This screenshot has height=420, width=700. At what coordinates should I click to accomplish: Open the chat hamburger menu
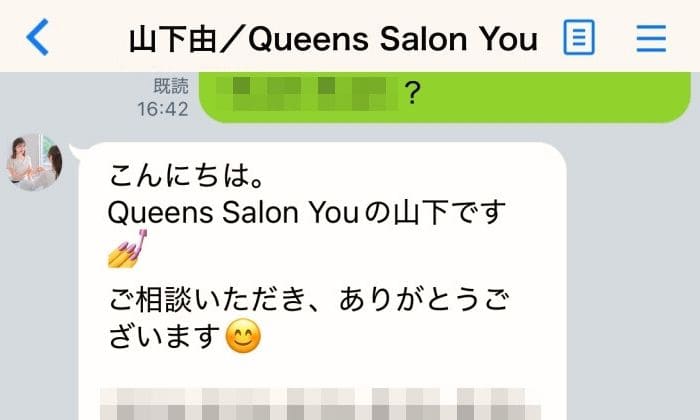[651, 38]
